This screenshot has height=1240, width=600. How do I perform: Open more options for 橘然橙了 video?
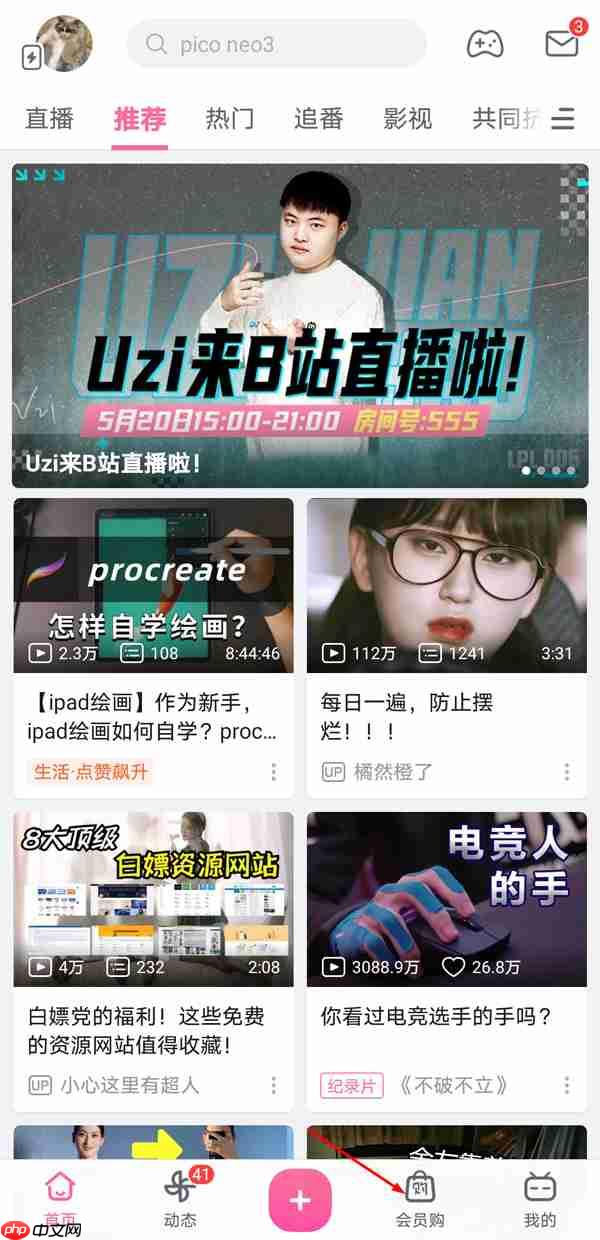567,772
